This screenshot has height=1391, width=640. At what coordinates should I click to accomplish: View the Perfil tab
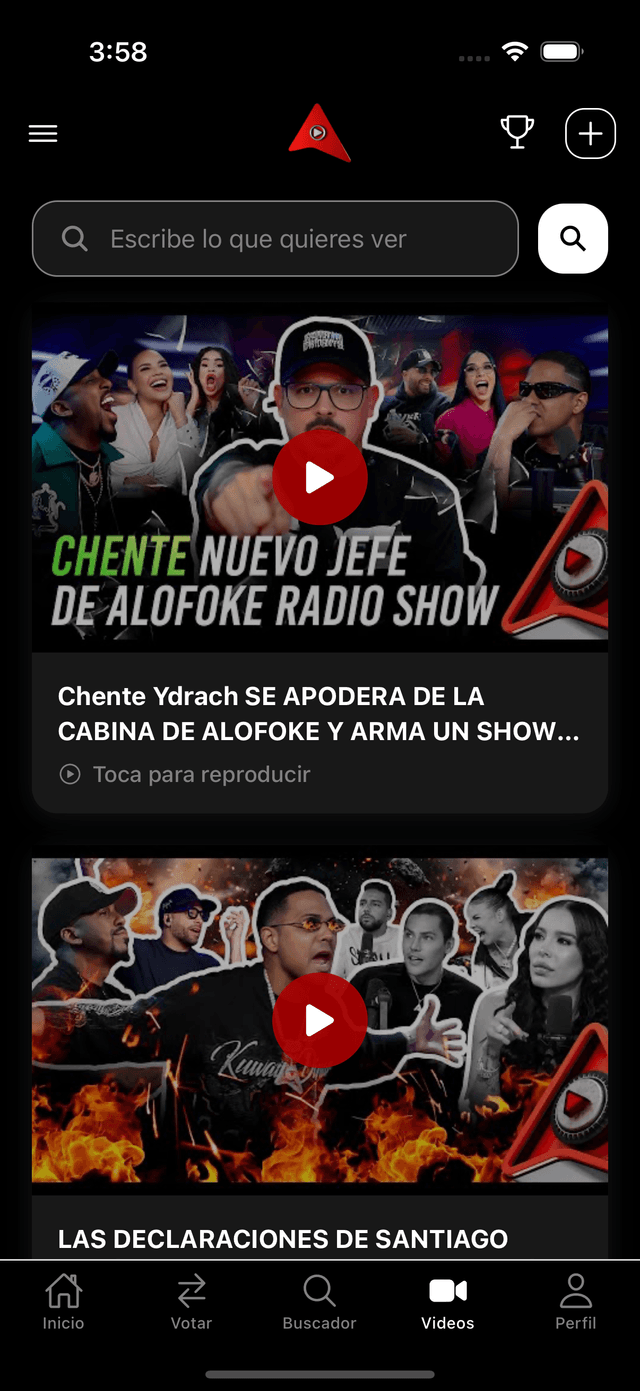pyautogui.click(x=575, y=1302)
